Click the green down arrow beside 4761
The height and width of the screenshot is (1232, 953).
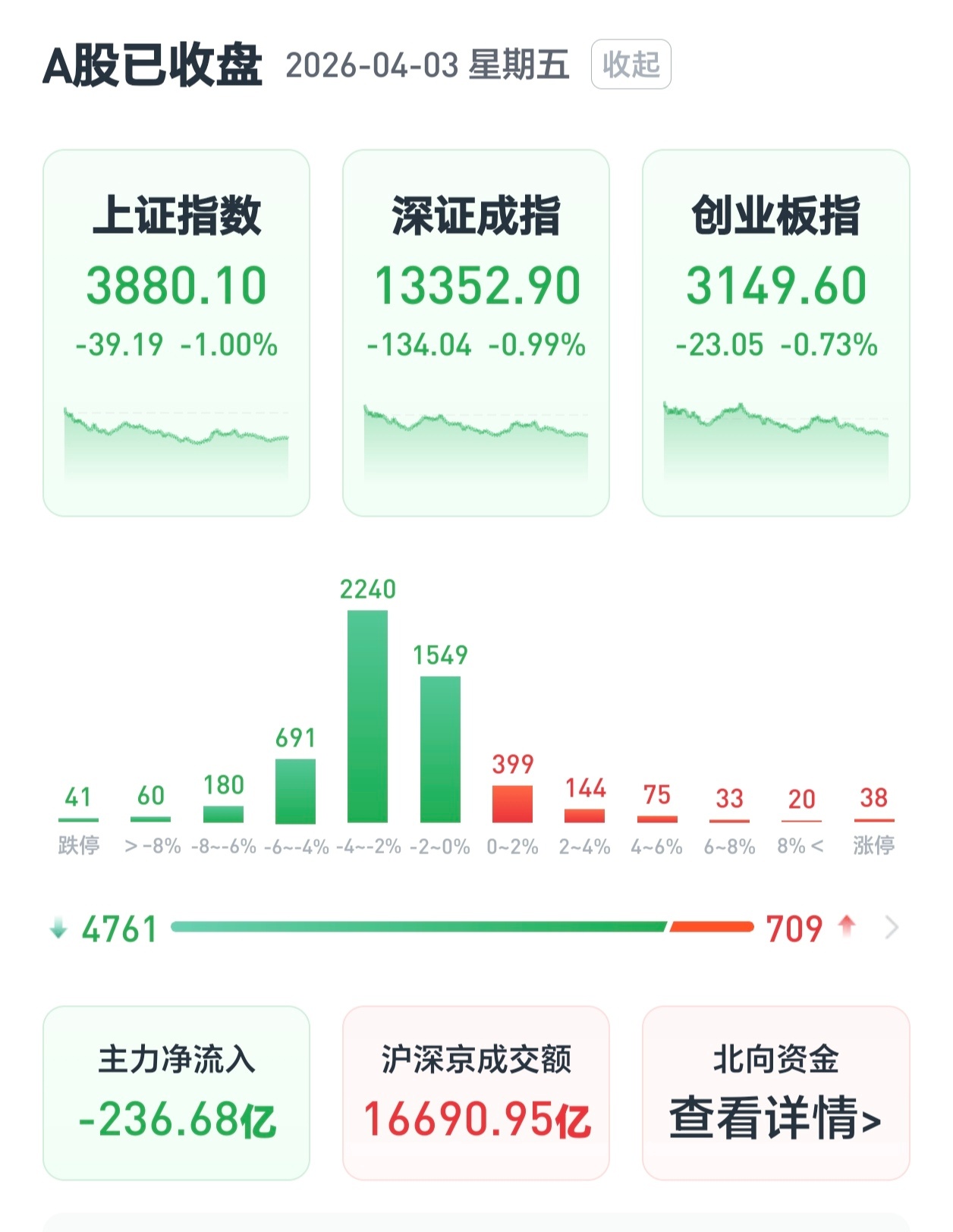pyautogui.click(x=57, y=926)
